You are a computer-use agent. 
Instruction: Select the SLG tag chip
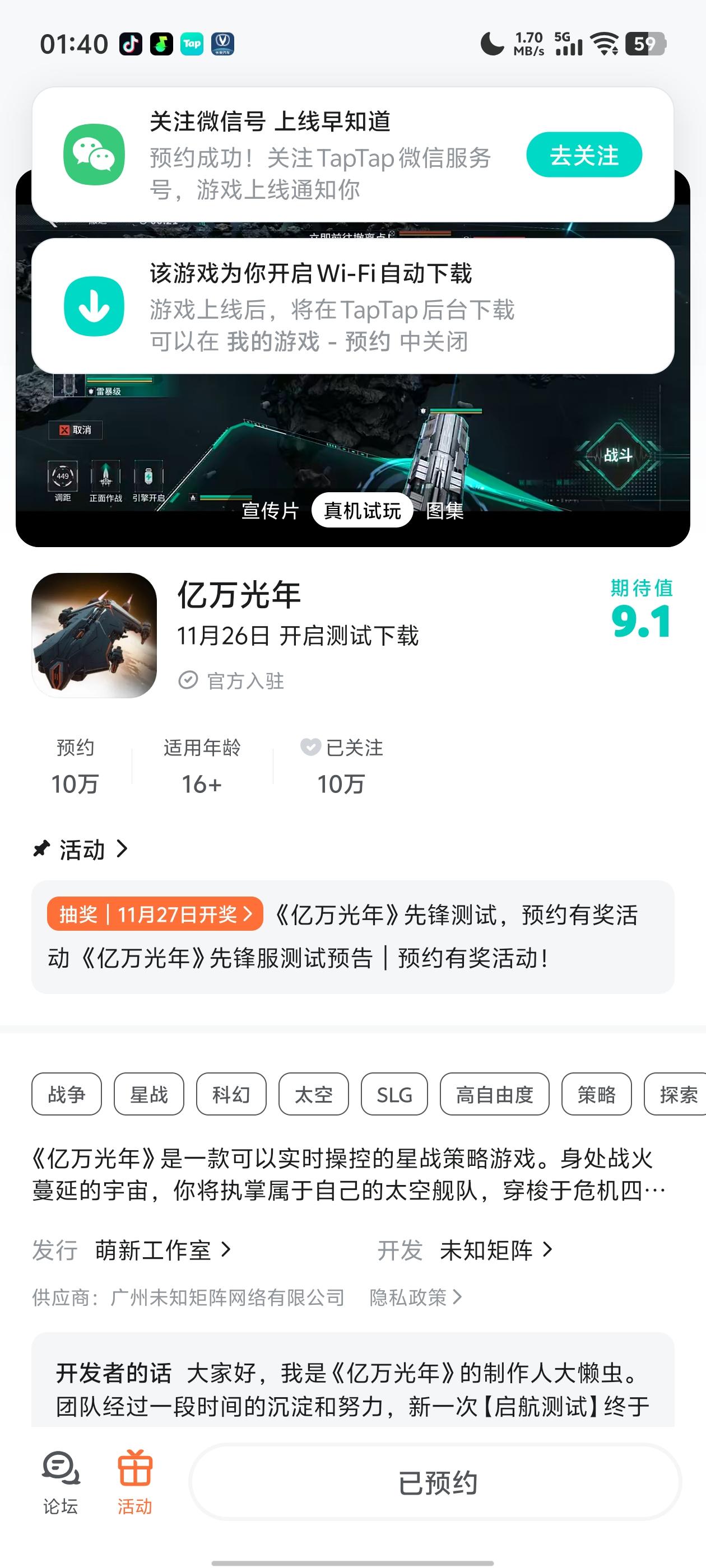point(393,1094)
